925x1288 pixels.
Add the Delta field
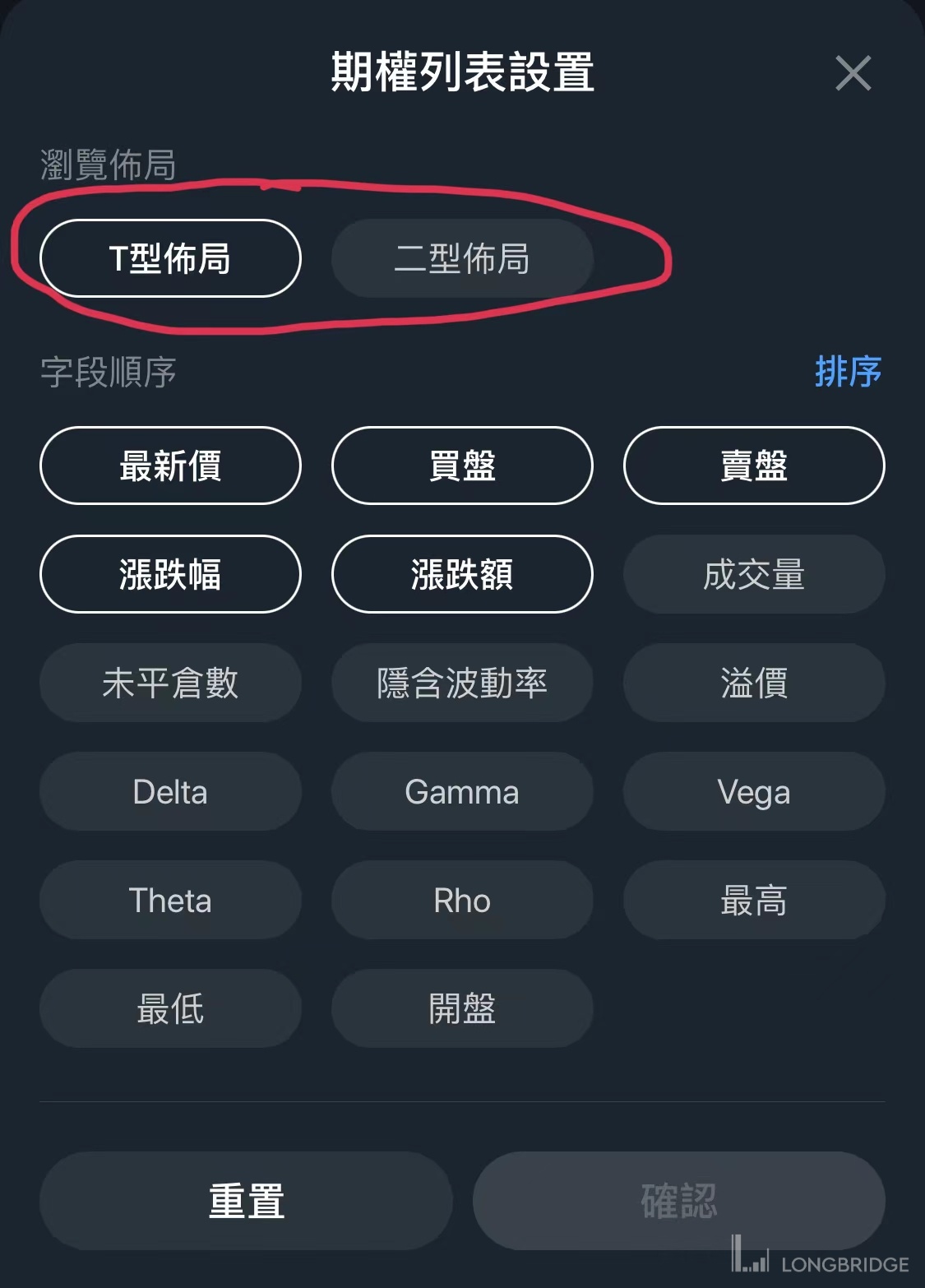coord(170,791)
